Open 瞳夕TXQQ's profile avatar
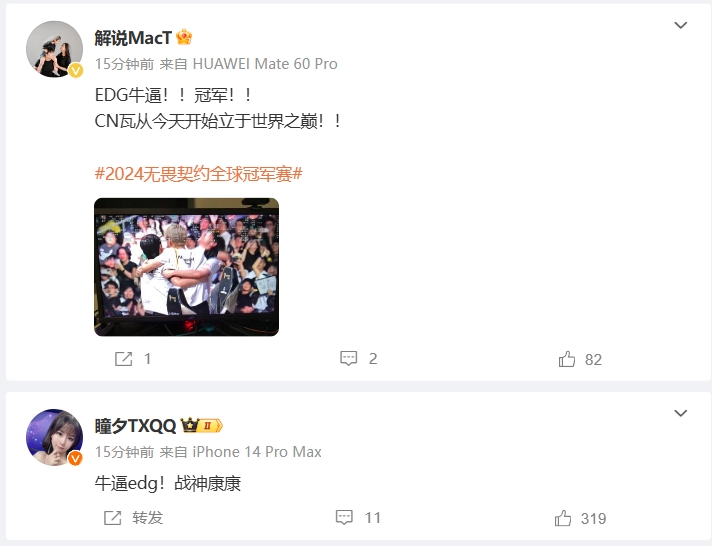This screenshot has height=546, width=712. pyautogui.click(x=54, y=437)
